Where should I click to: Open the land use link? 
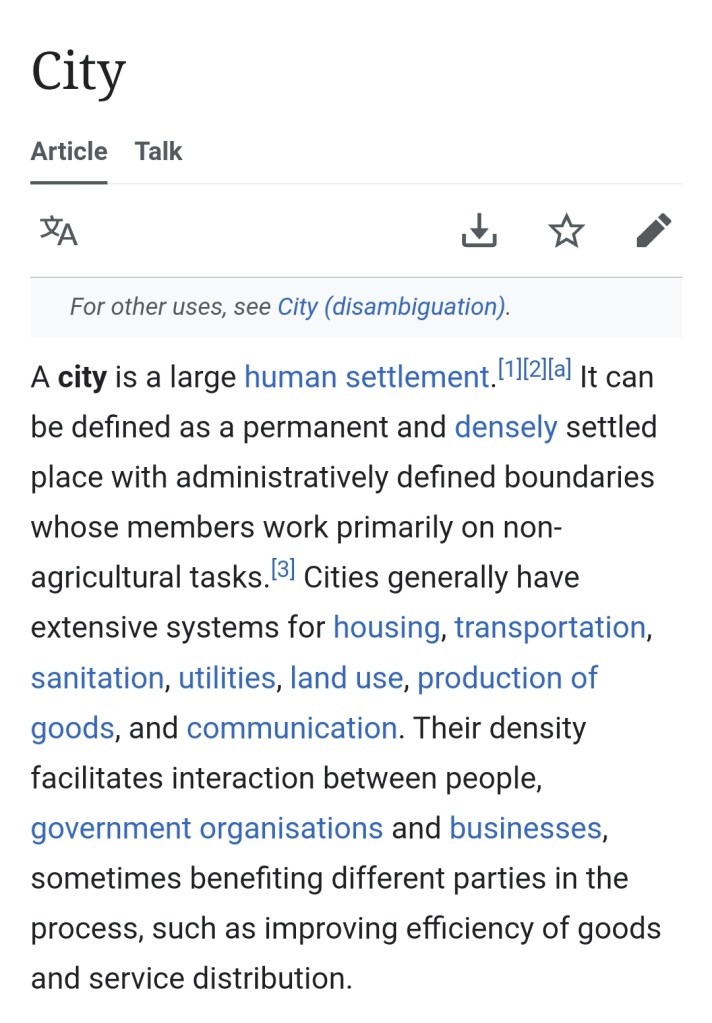point(346,678)
